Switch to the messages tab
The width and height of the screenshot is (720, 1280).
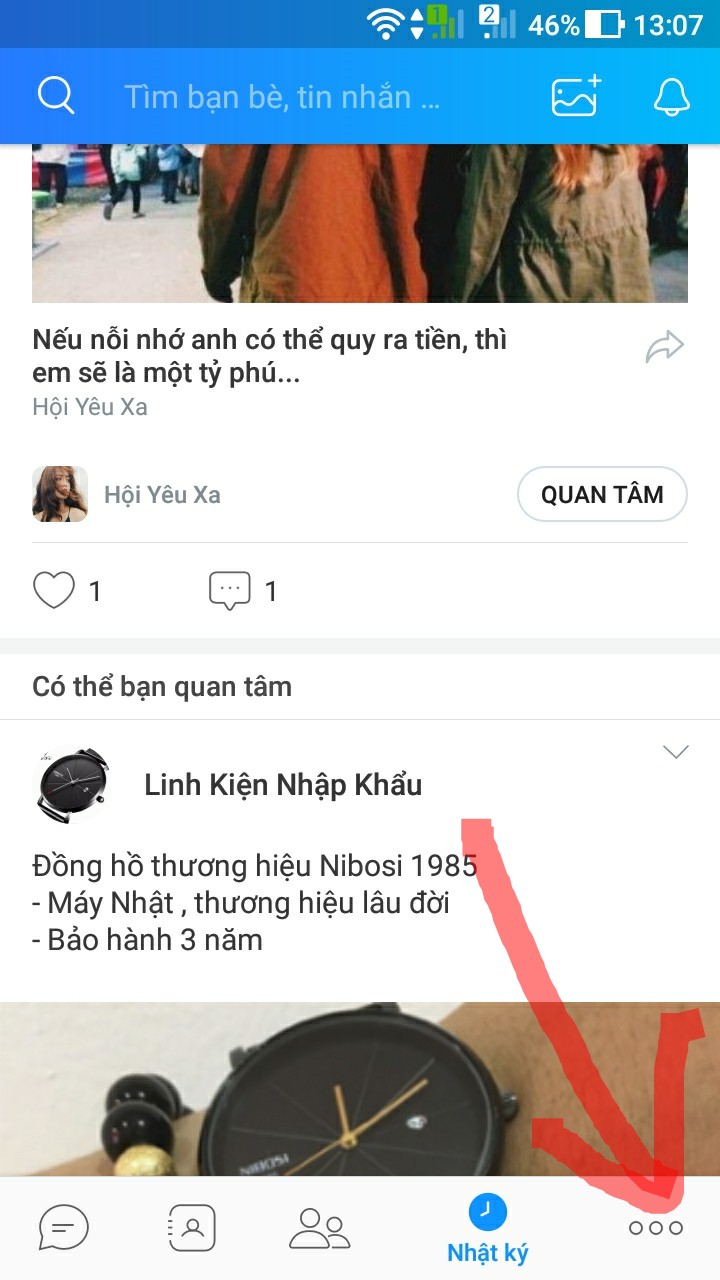coord(64,1227)
